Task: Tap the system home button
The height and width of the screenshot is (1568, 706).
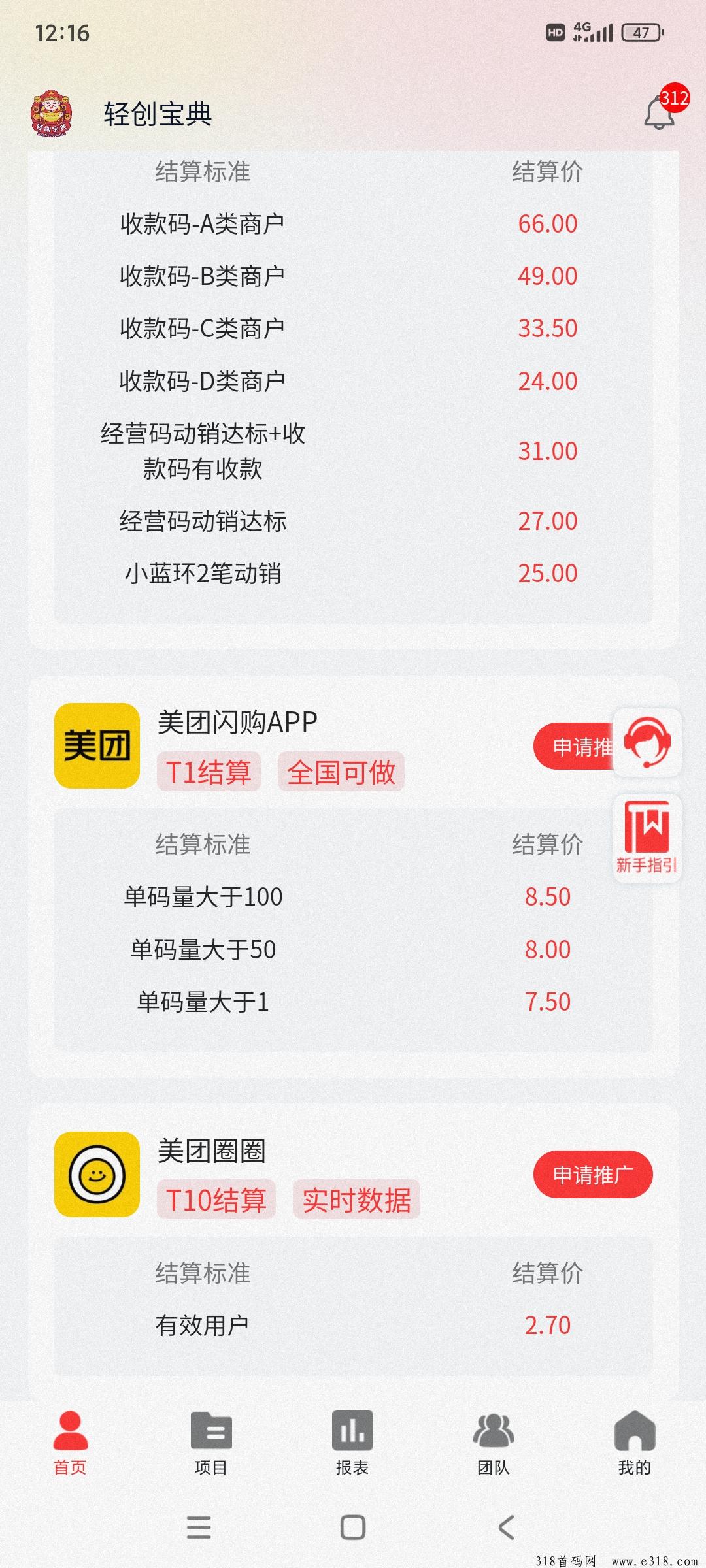Action: click(x=353, y=1527)
